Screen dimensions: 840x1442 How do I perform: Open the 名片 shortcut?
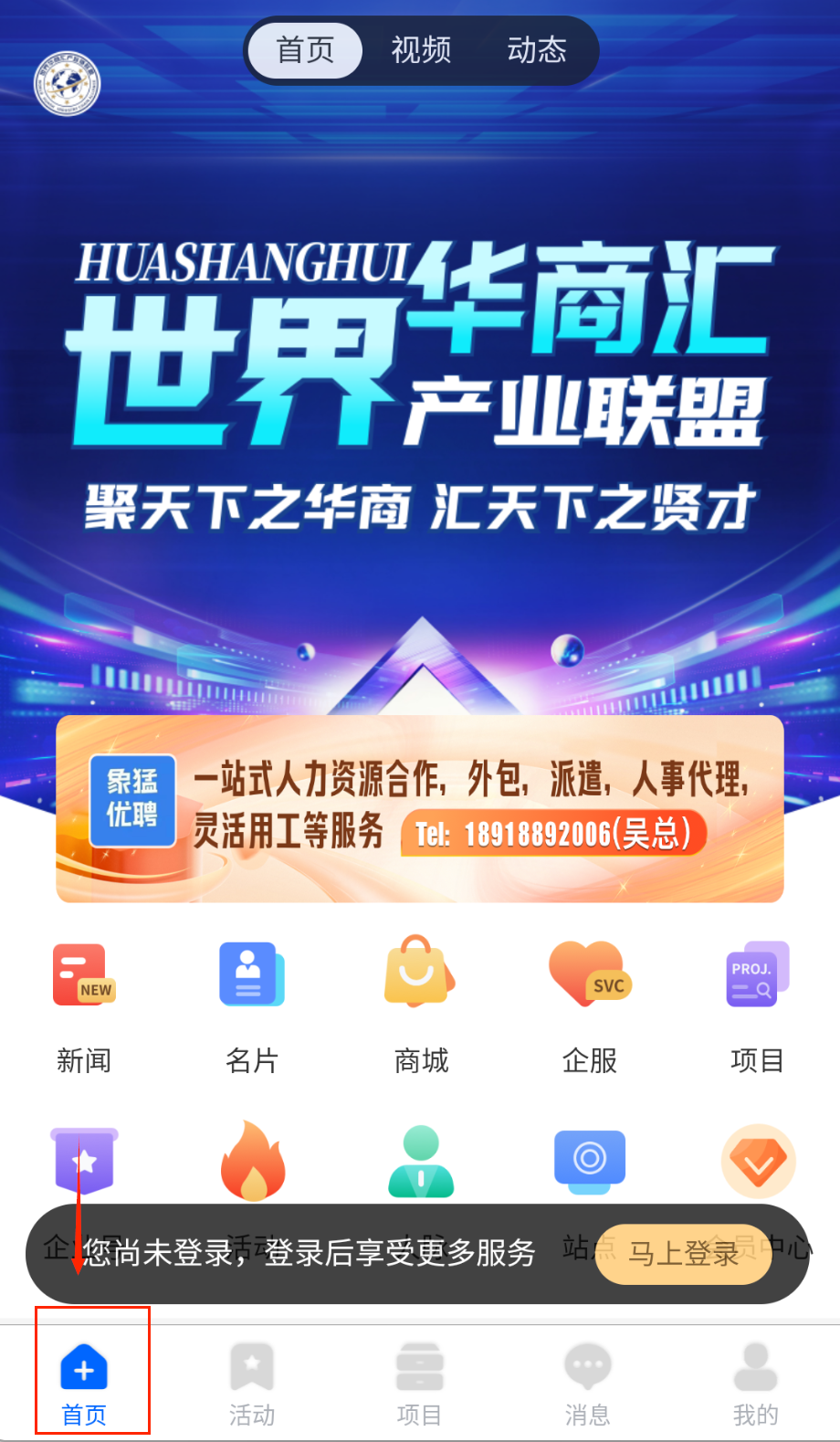[252, 1006]
